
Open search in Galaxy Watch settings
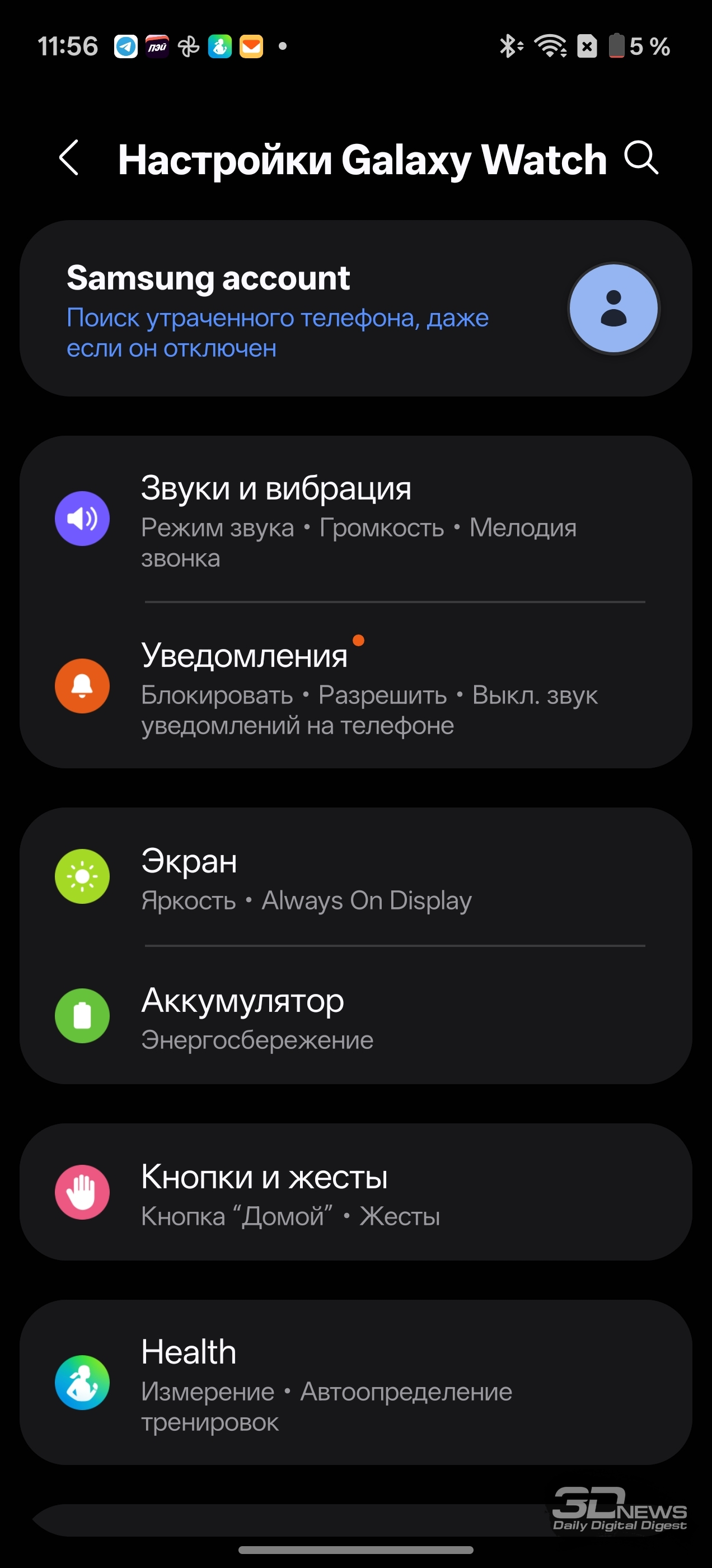coord(641,158)
